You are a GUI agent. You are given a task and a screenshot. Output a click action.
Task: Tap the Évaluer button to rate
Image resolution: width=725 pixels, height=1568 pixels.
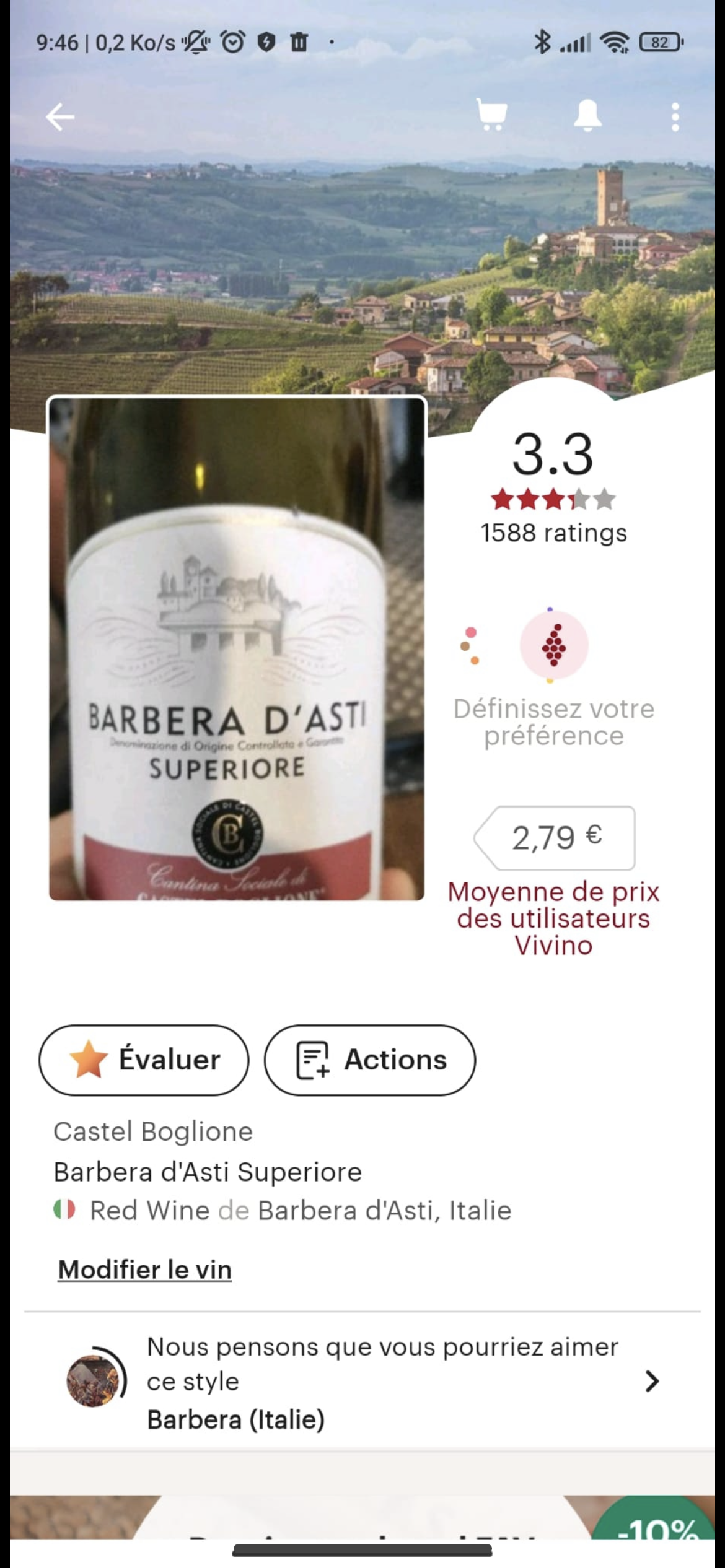144,1060
